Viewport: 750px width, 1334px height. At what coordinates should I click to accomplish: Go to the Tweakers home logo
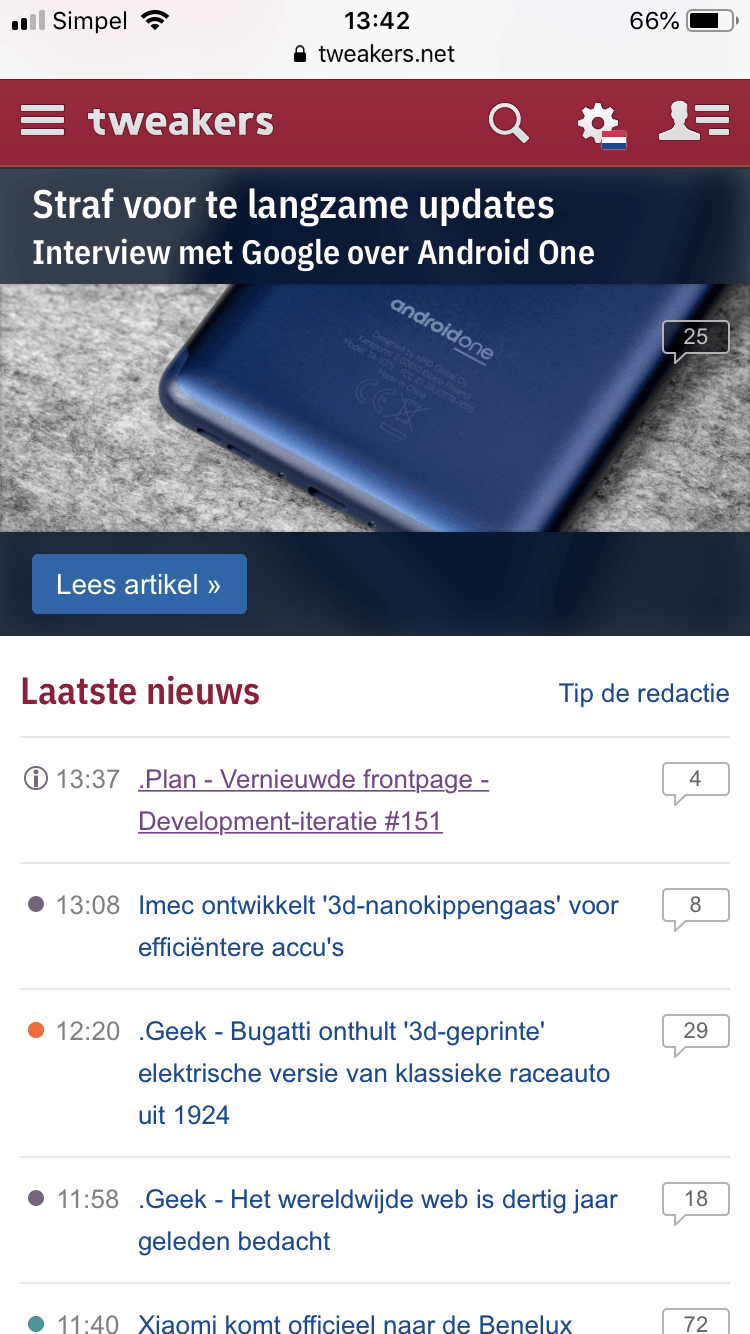(181, 122)
